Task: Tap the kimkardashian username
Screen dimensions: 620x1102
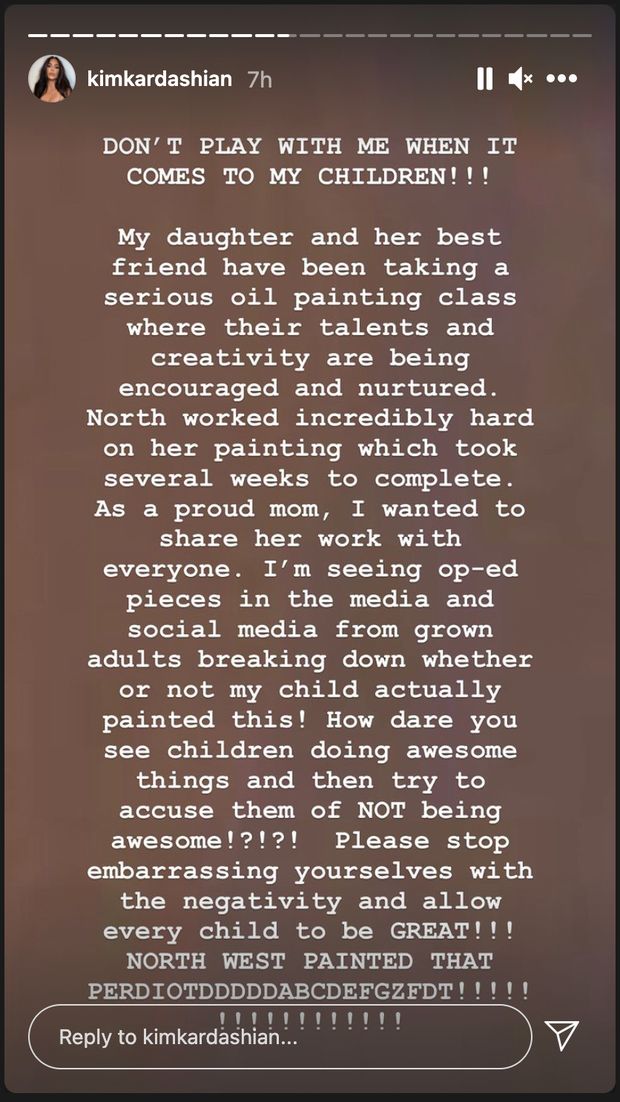Action: point(160,79)
